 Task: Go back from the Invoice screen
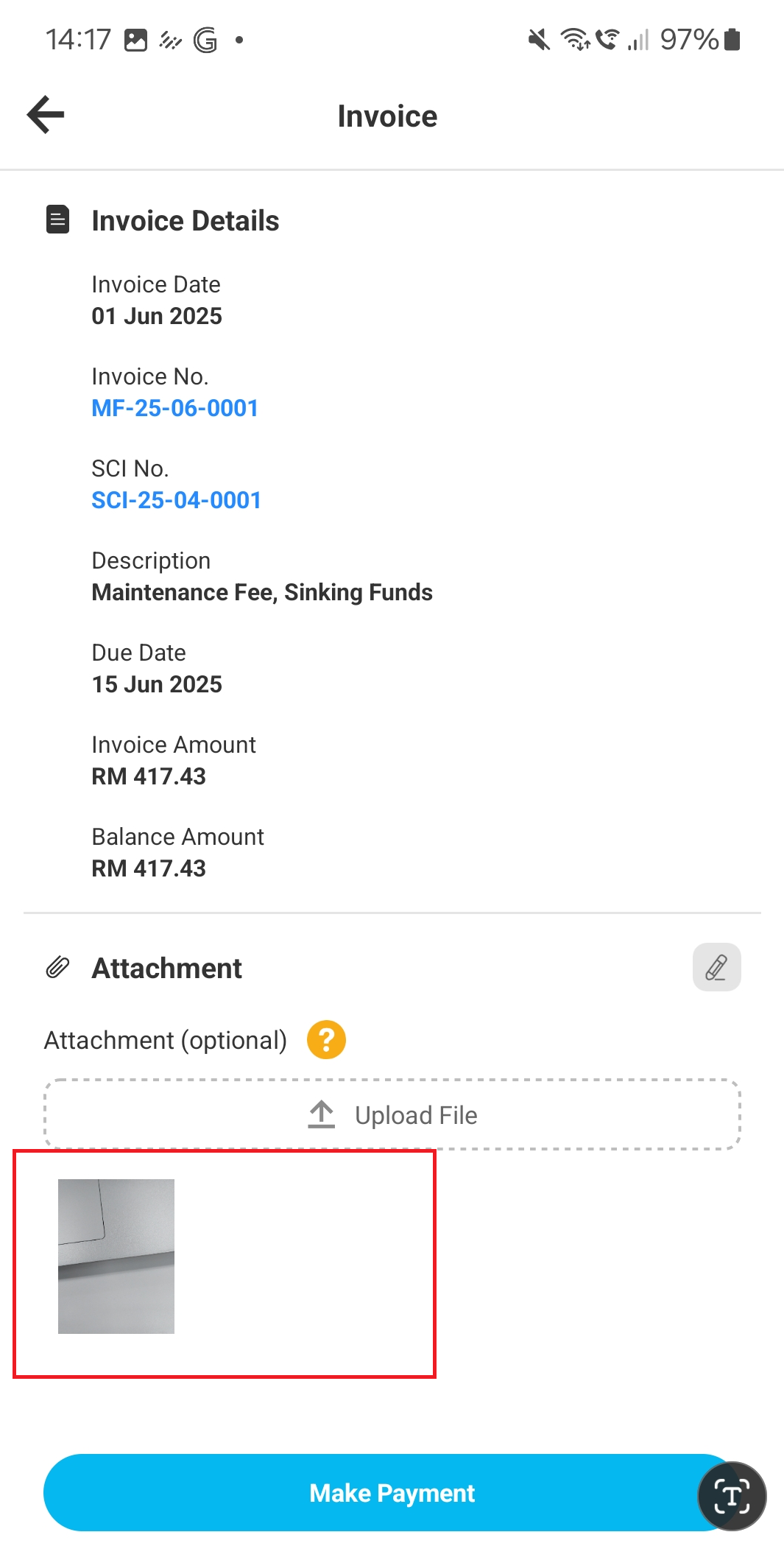point(46,115)
